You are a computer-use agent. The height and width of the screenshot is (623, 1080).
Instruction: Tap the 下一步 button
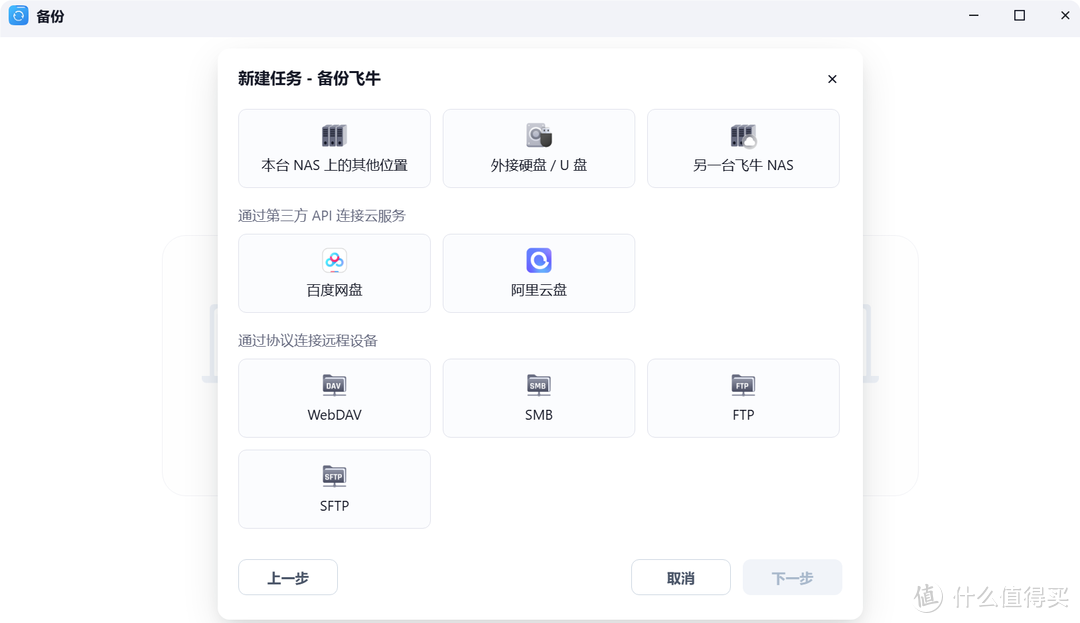[x=792, y=578]
